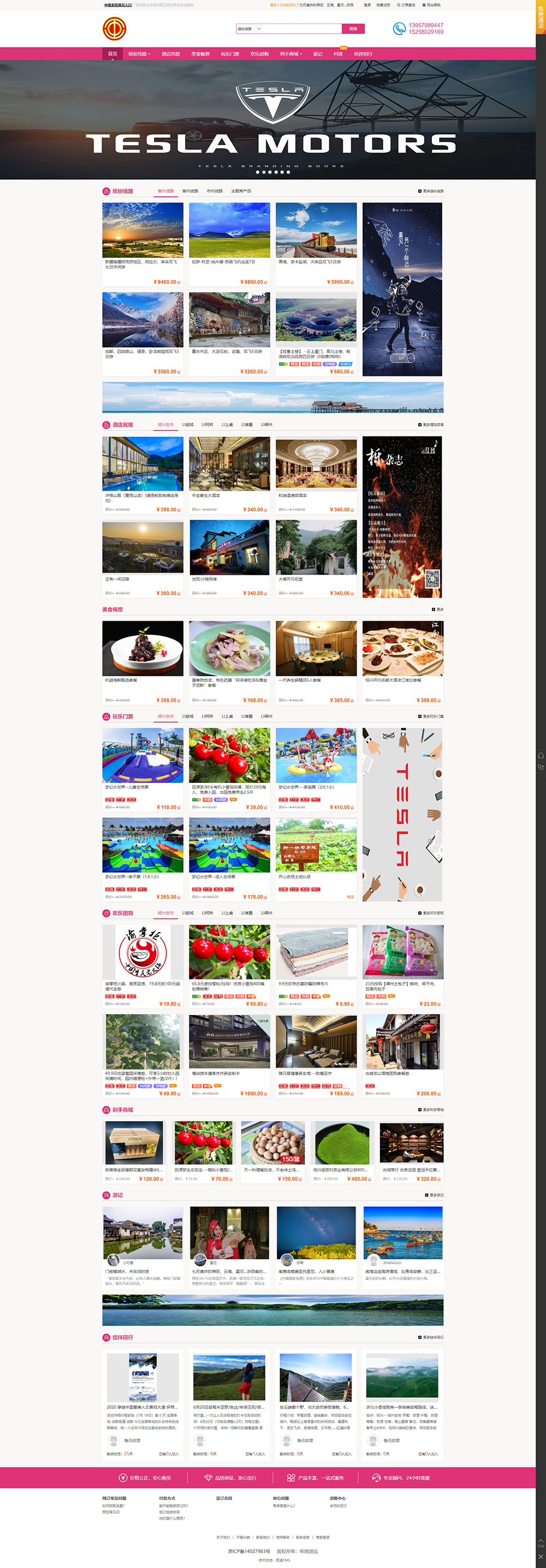Go to 酒店民宿 in the main menu
Viewport: 546px width, 1568px height.
click(x=171, y=54)
